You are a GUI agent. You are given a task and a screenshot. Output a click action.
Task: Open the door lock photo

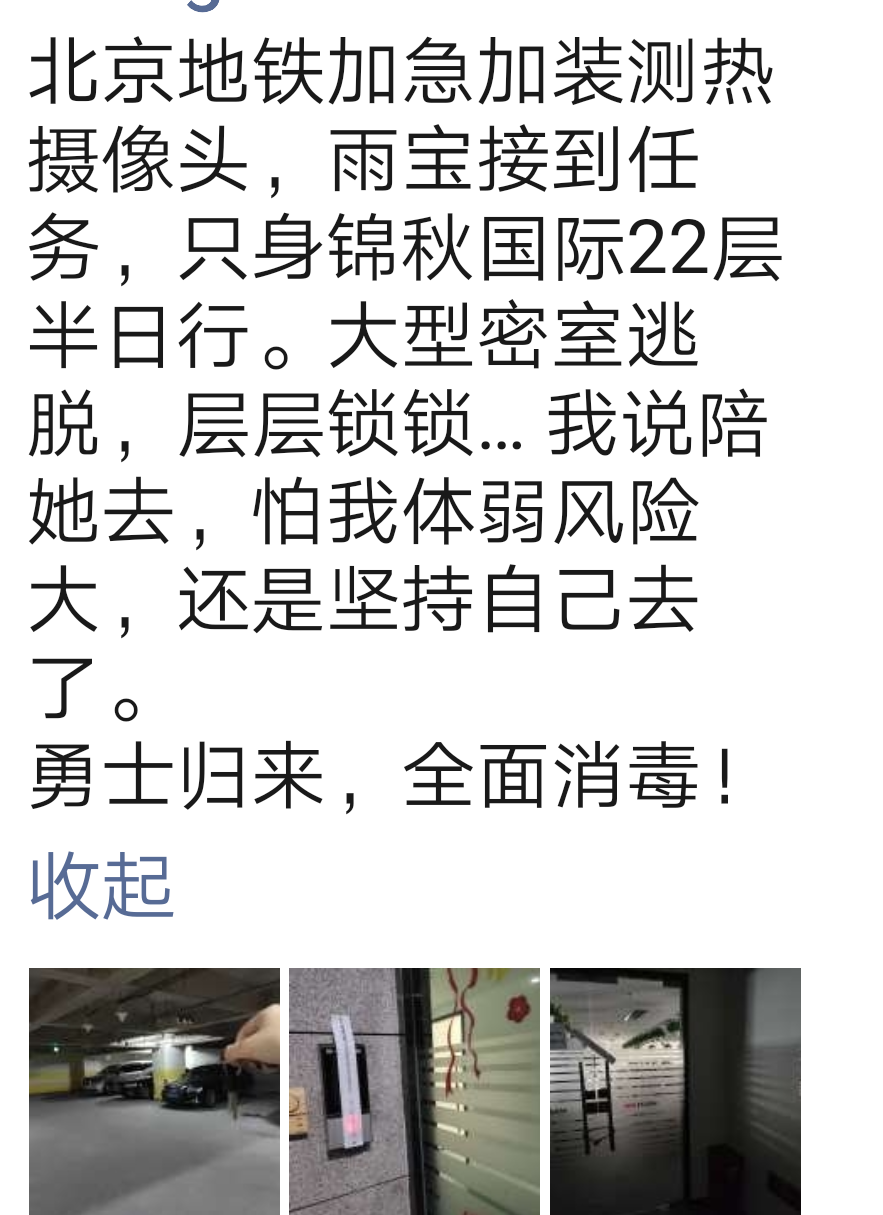(414, 1091)
